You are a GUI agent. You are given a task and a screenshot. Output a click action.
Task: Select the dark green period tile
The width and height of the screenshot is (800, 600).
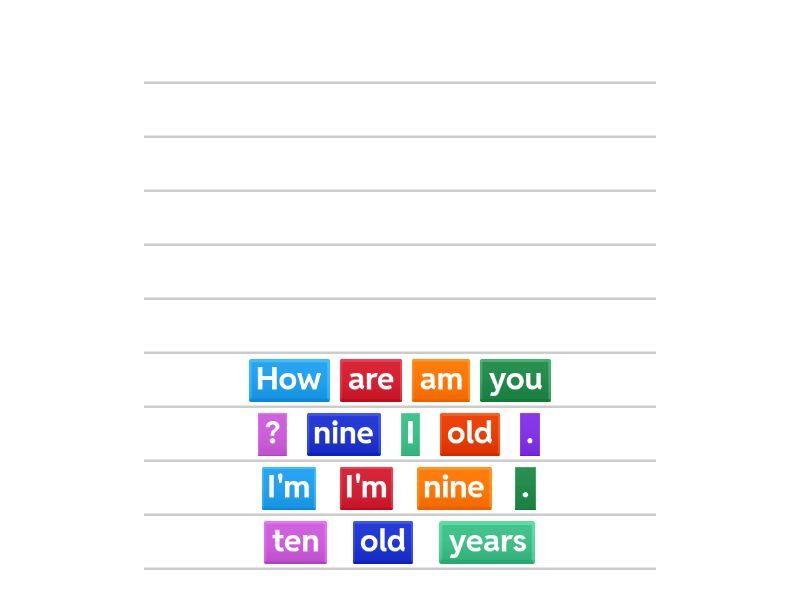point(525,488)
